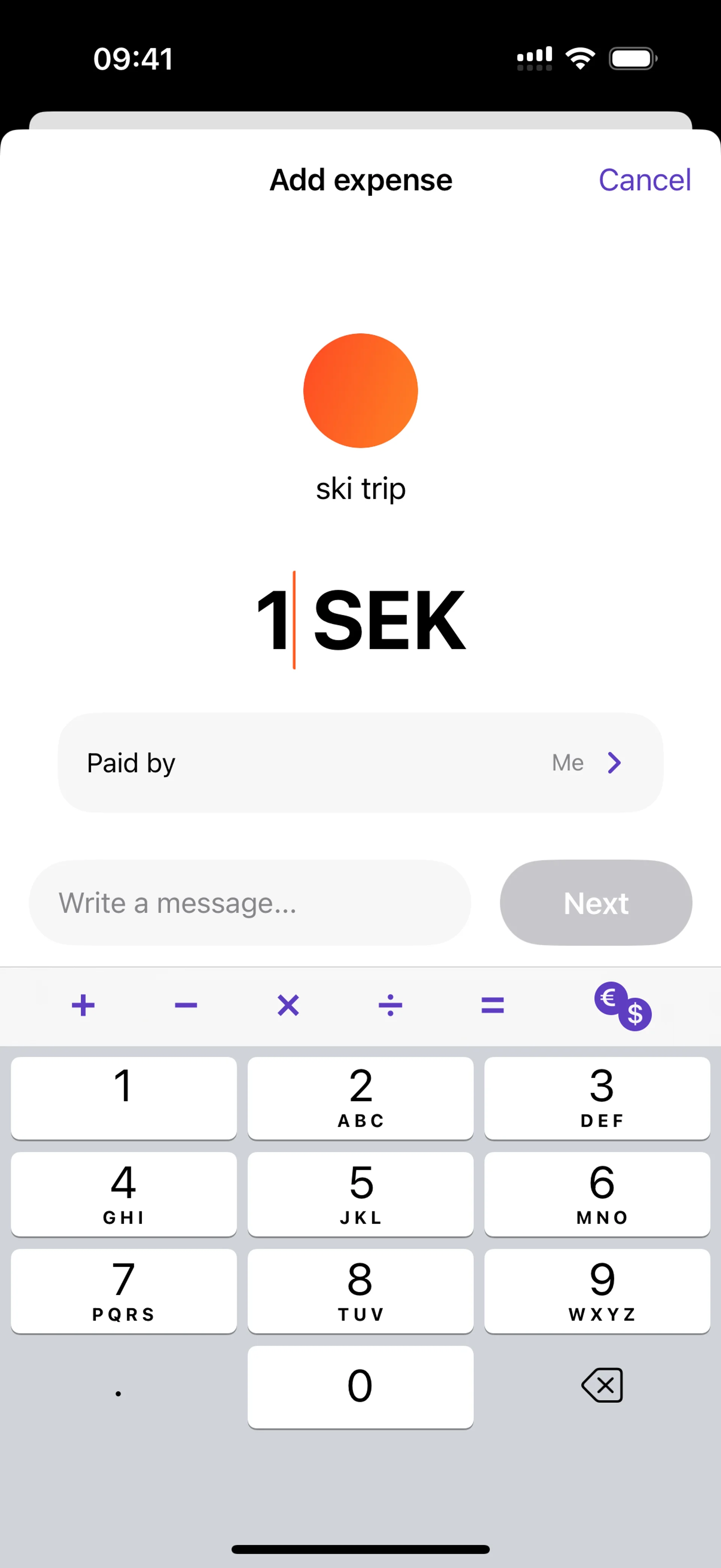Viewport: 721px width, 1568px height.
Task: Insert the divide operator
Action: 390,1006
